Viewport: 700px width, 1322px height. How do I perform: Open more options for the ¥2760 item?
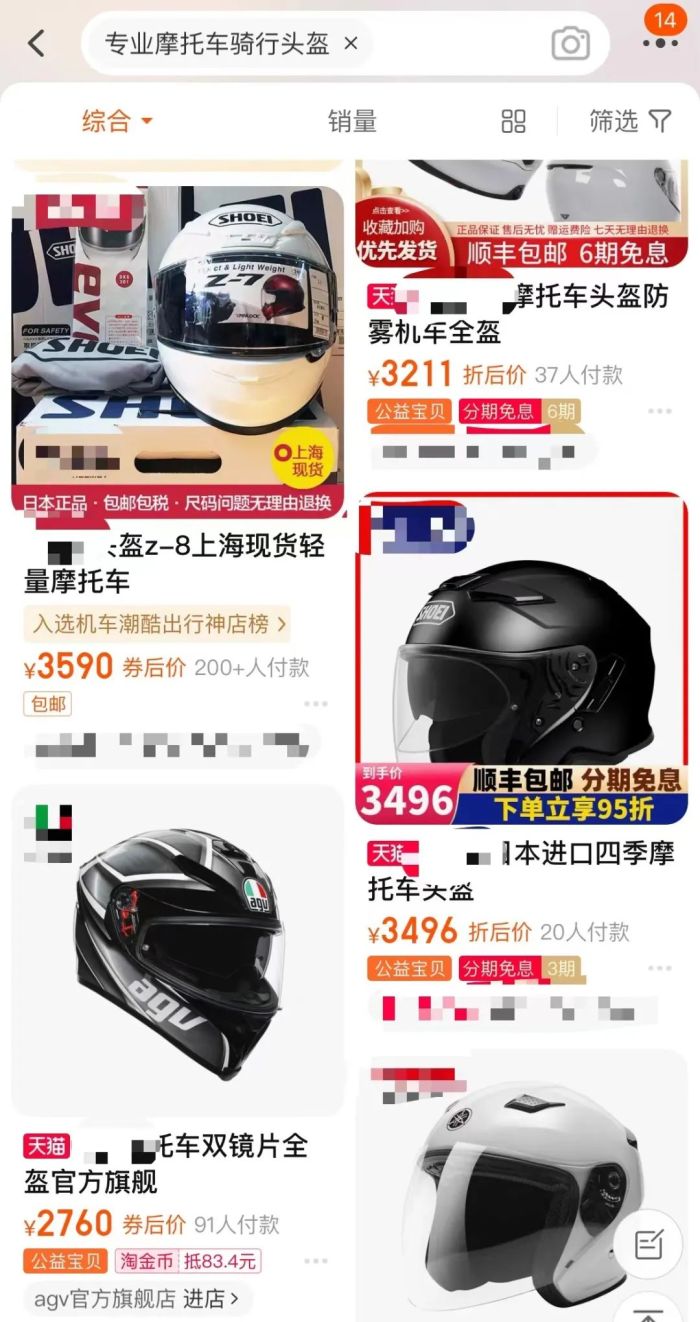pyautogui.click(x=316, y=1261)
